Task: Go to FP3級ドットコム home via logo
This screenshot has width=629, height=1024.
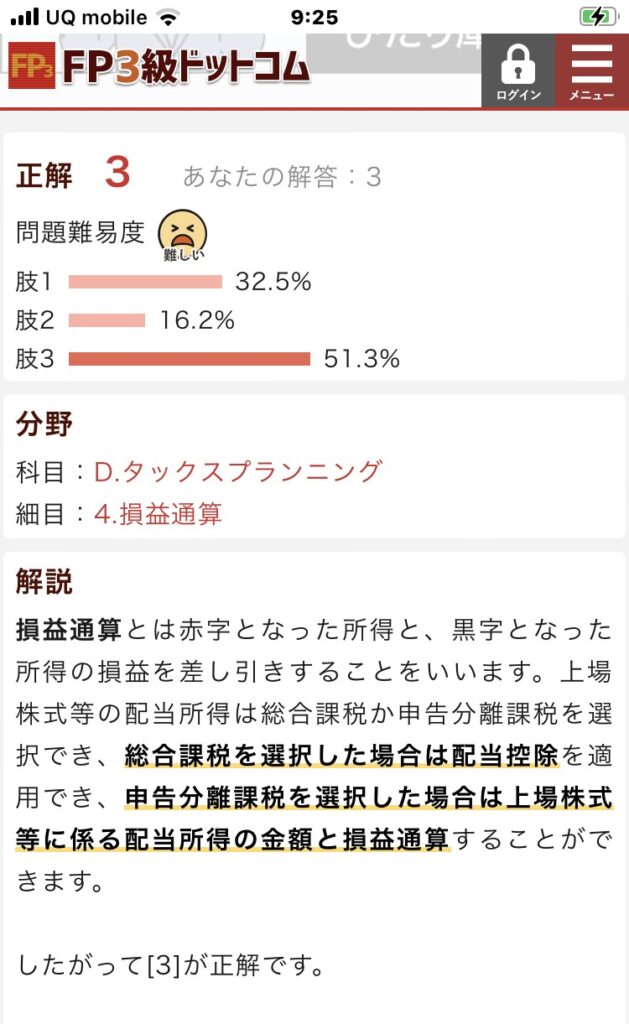Action: 159,67
